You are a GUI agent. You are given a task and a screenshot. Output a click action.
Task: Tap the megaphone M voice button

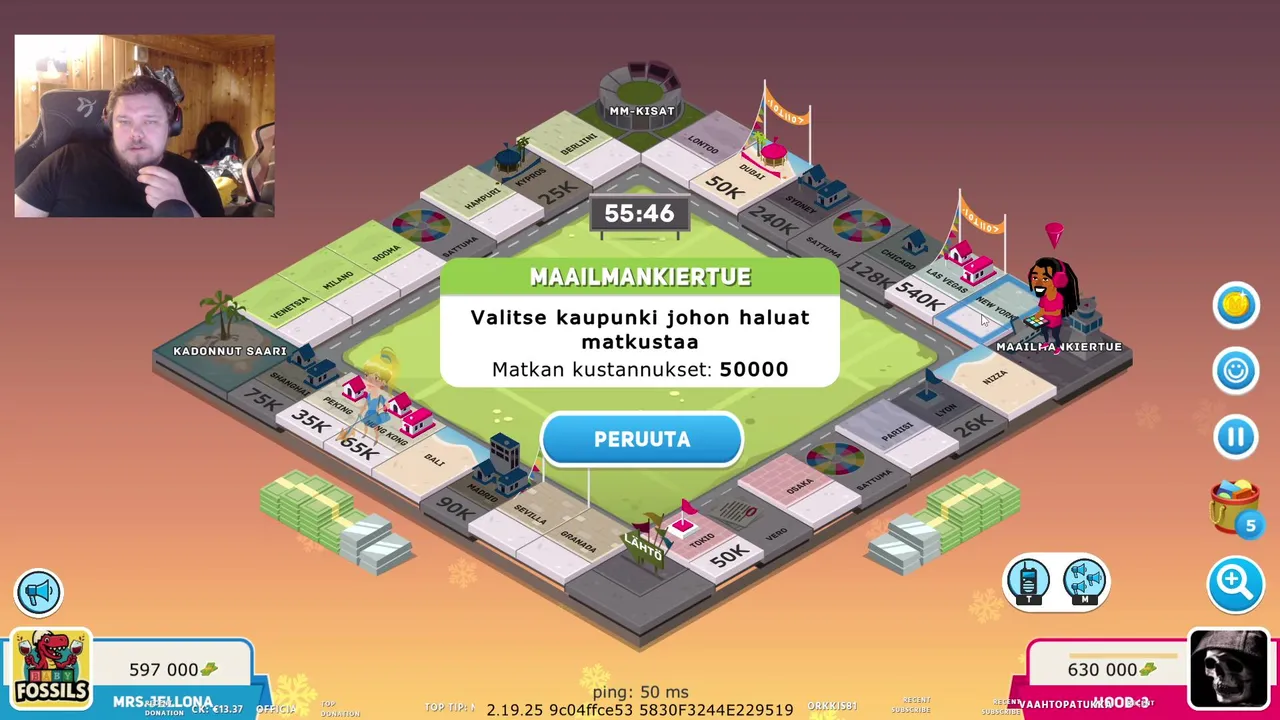(x=1084, y=582)
